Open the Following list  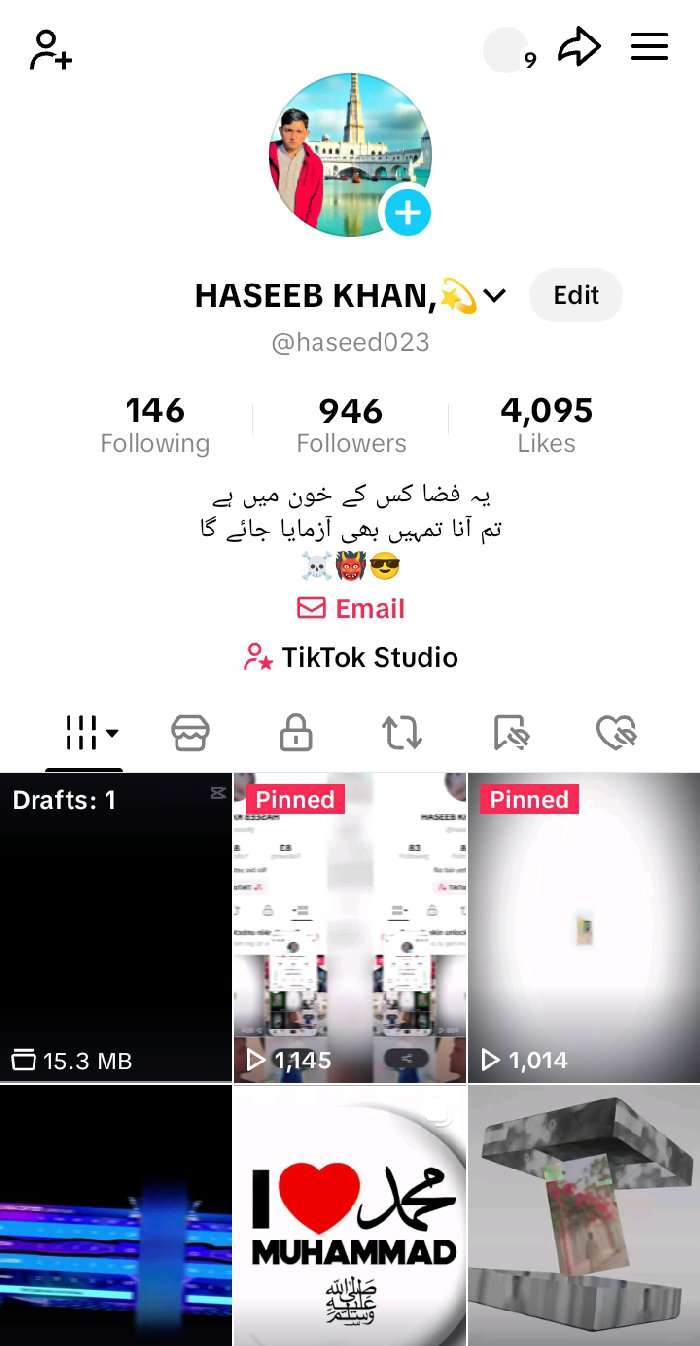click(155, 425)
